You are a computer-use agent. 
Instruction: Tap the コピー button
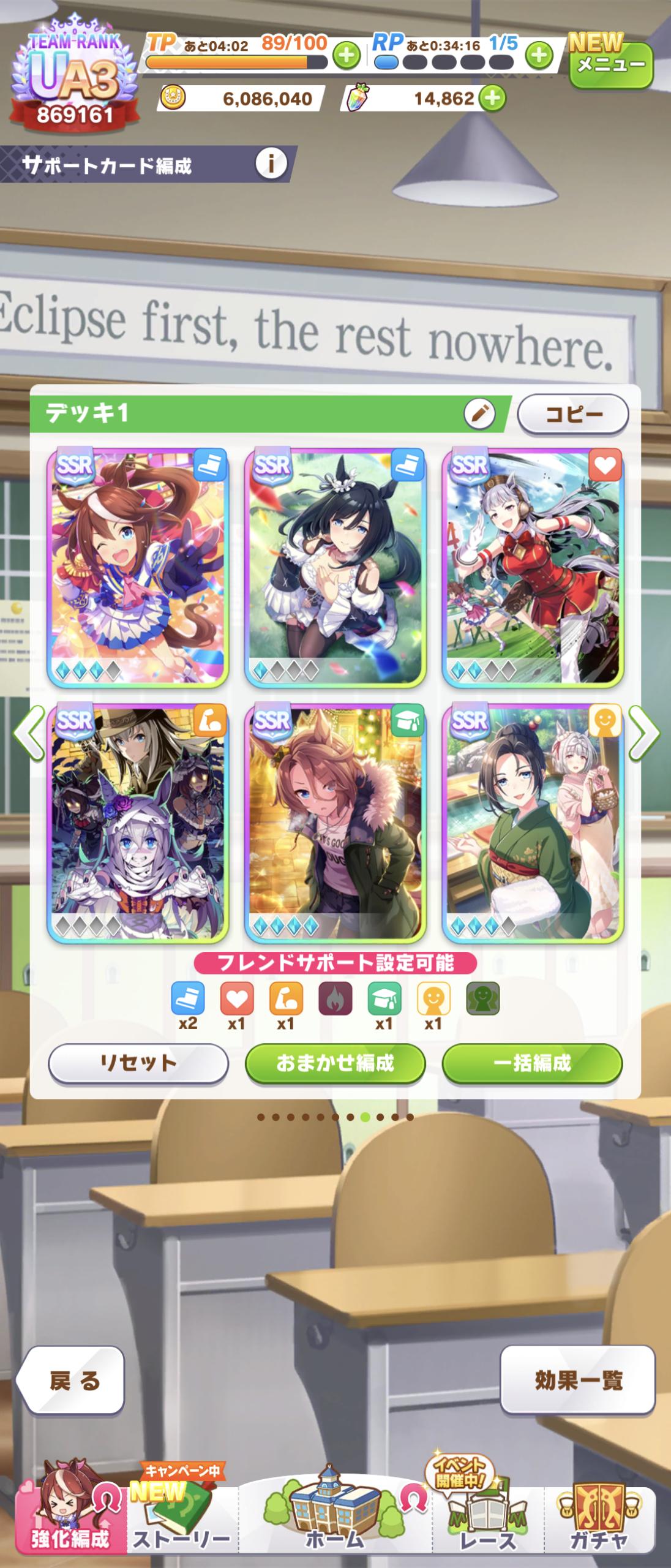[x=573, y=414]
